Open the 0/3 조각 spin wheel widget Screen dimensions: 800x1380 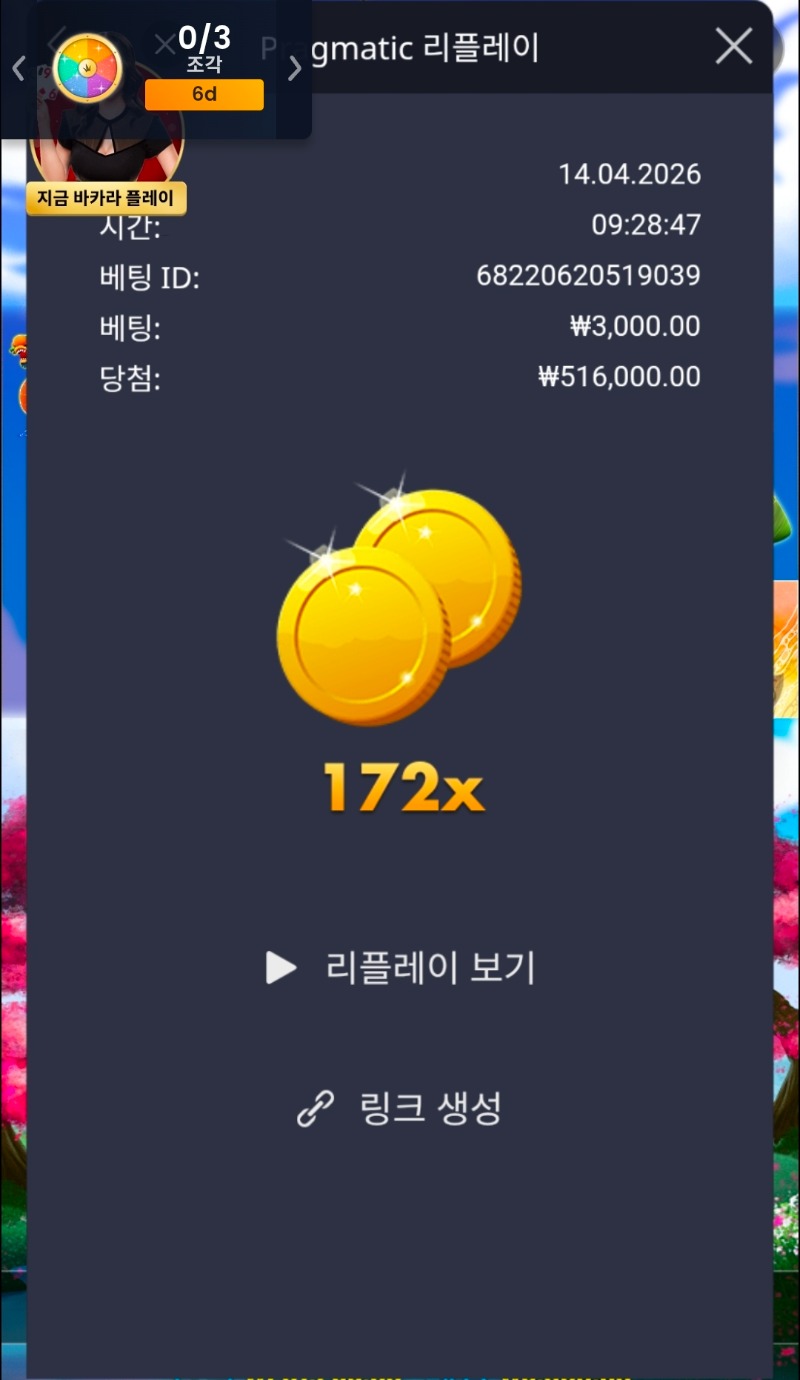click(x=88, y=68)
